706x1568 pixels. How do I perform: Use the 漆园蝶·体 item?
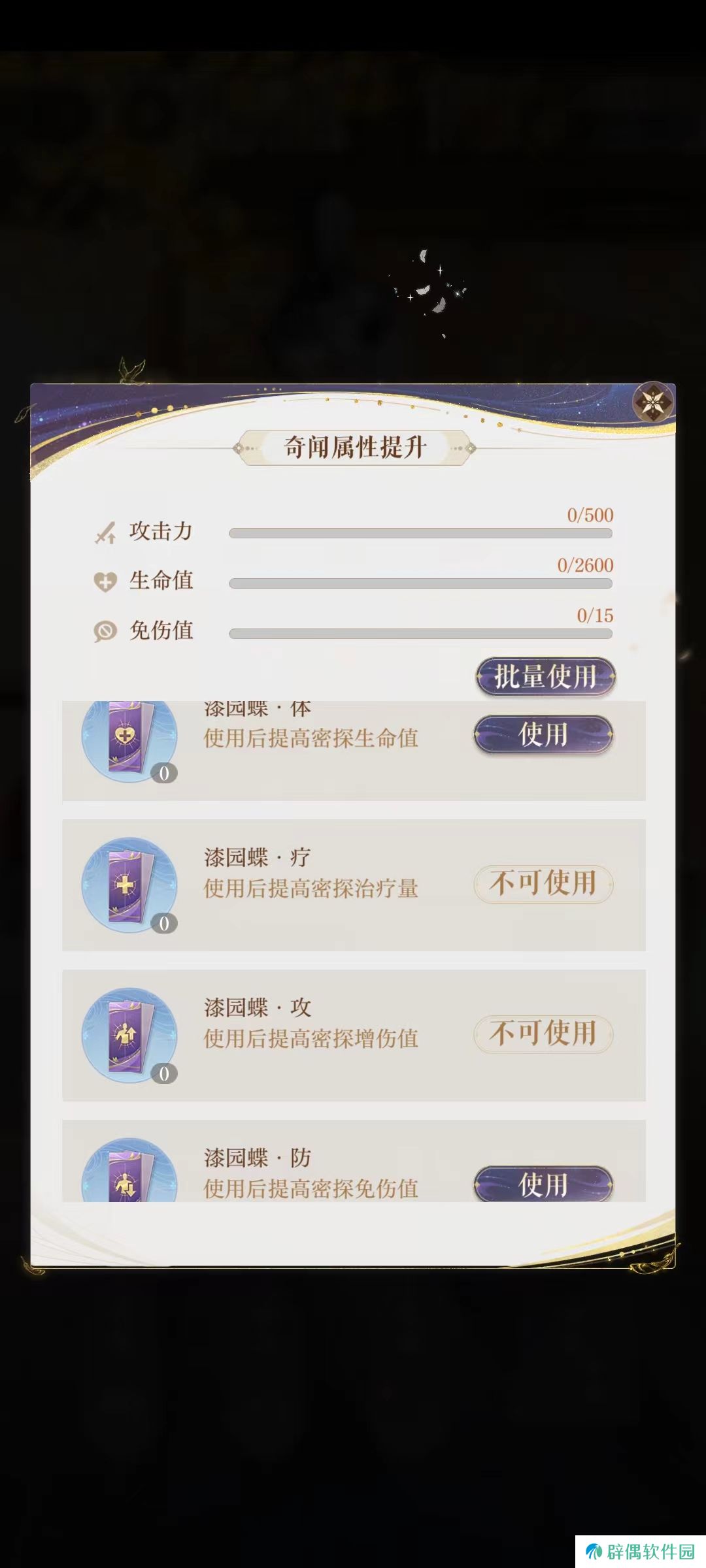543,734
